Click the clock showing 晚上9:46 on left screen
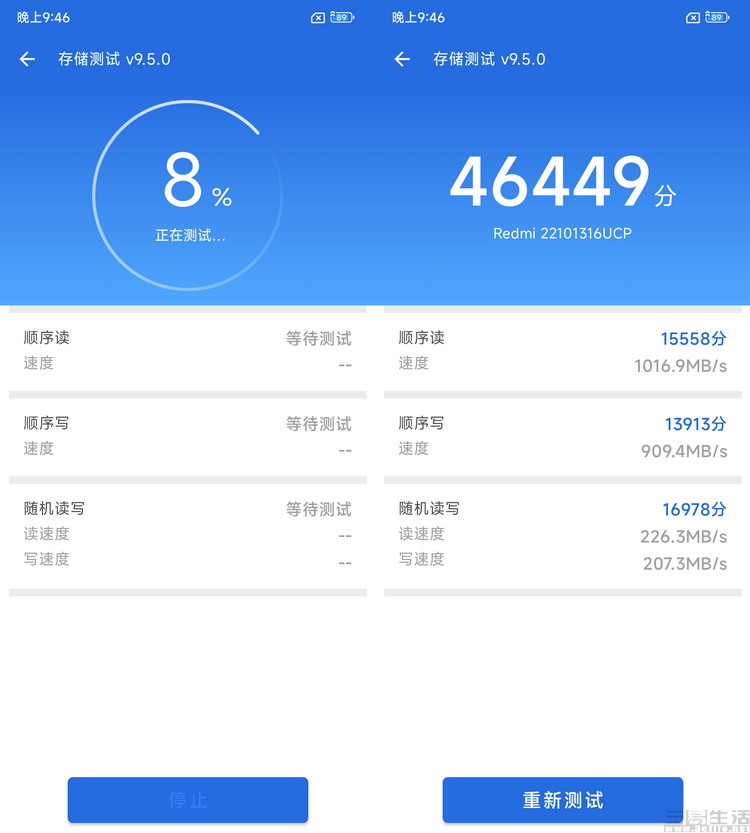Image resolution: width=750 pixels, height=833 pixels. coord(42,17)
